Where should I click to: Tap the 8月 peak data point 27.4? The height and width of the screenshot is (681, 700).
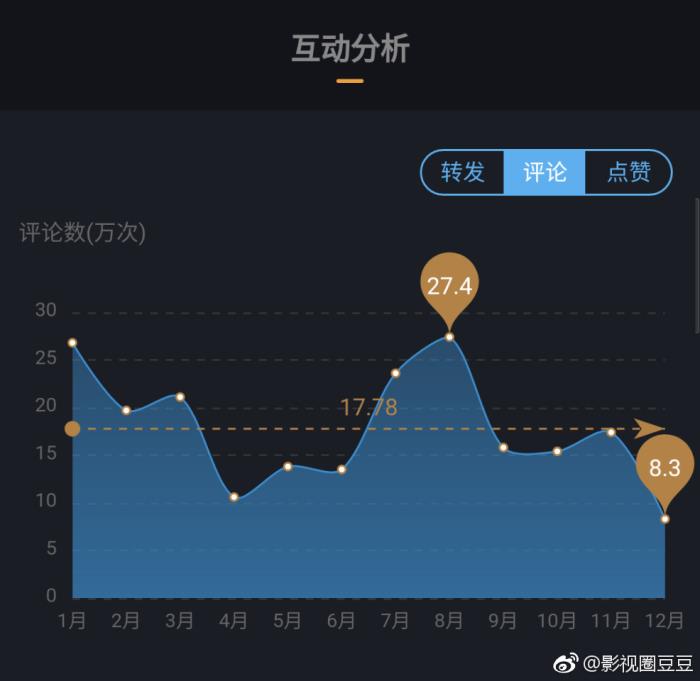click(449, 336)
